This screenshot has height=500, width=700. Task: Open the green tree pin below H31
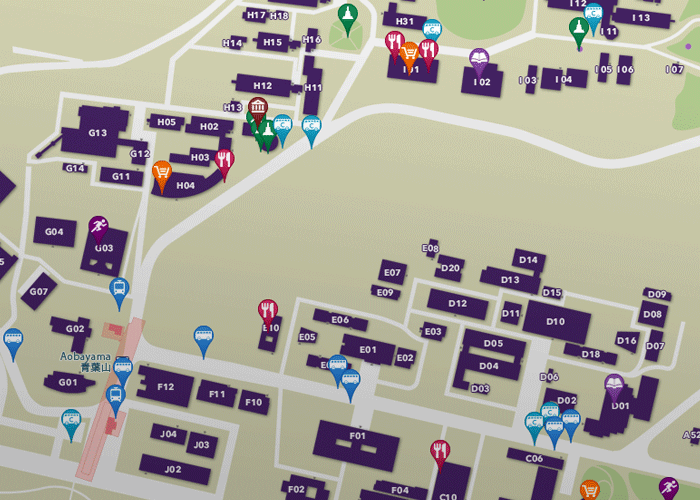point(347,18)
